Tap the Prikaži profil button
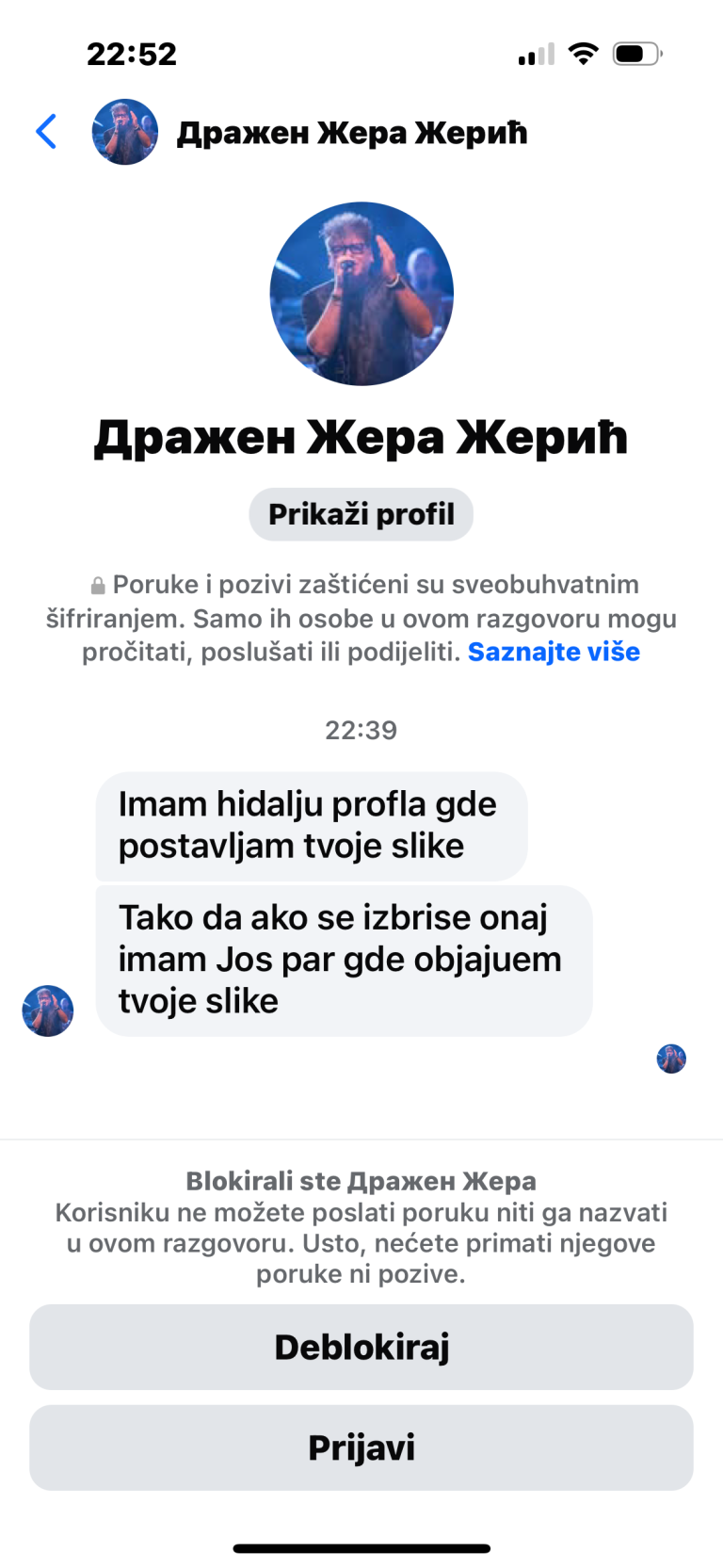 (361, 514)
